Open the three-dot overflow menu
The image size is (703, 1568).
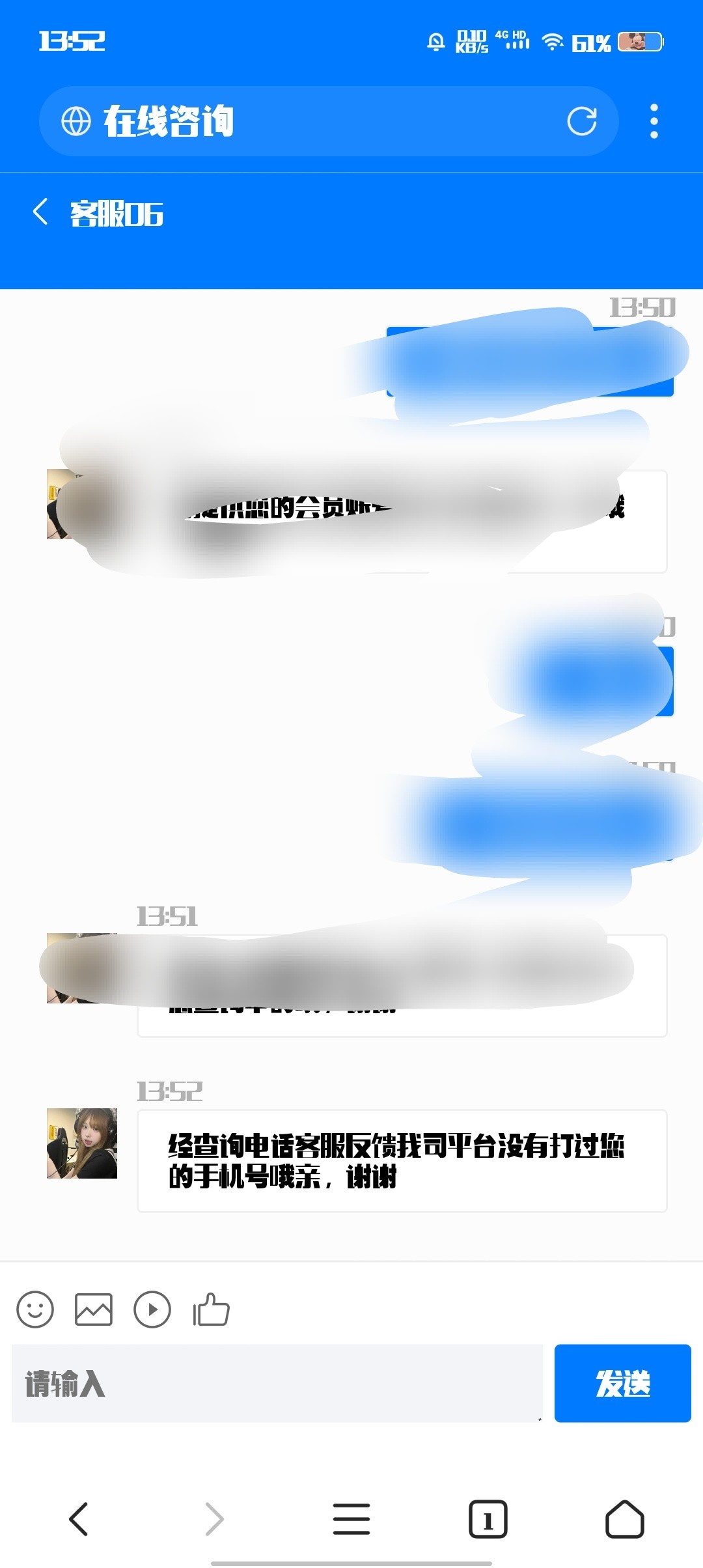654,121
